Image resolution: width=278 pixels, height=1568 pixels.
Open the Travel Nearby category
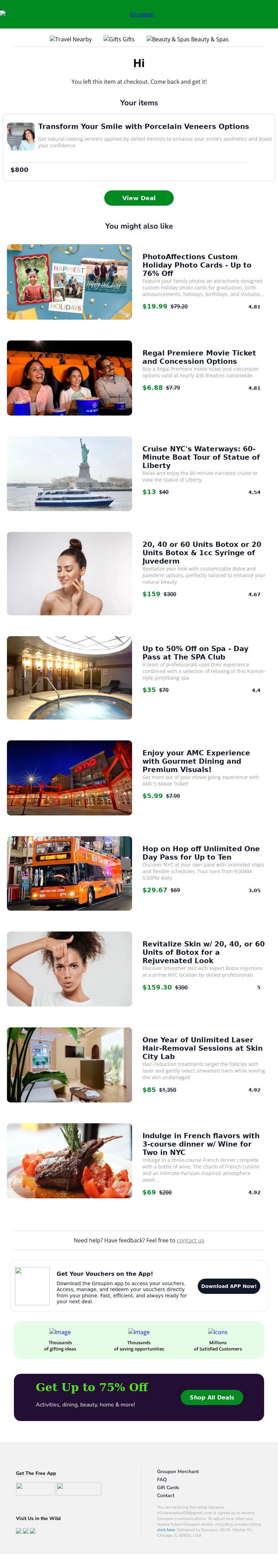[x=71, y=39]
